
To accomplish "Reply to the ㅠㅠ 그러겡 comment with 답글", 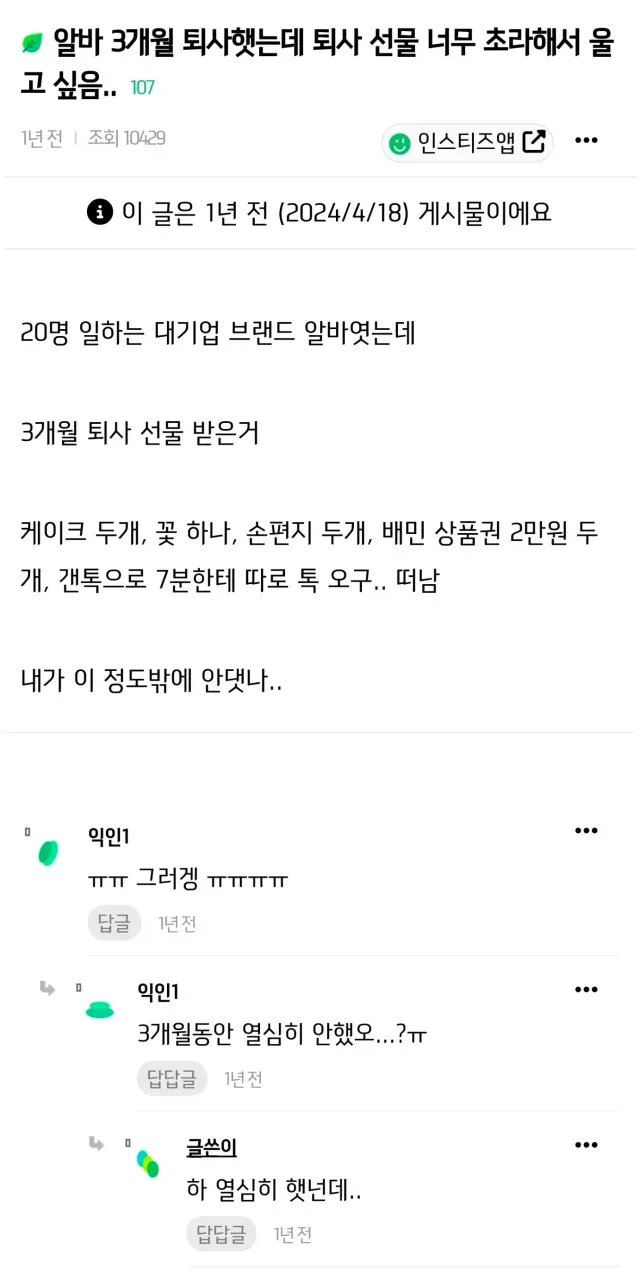I will click(x=114, y=923).
